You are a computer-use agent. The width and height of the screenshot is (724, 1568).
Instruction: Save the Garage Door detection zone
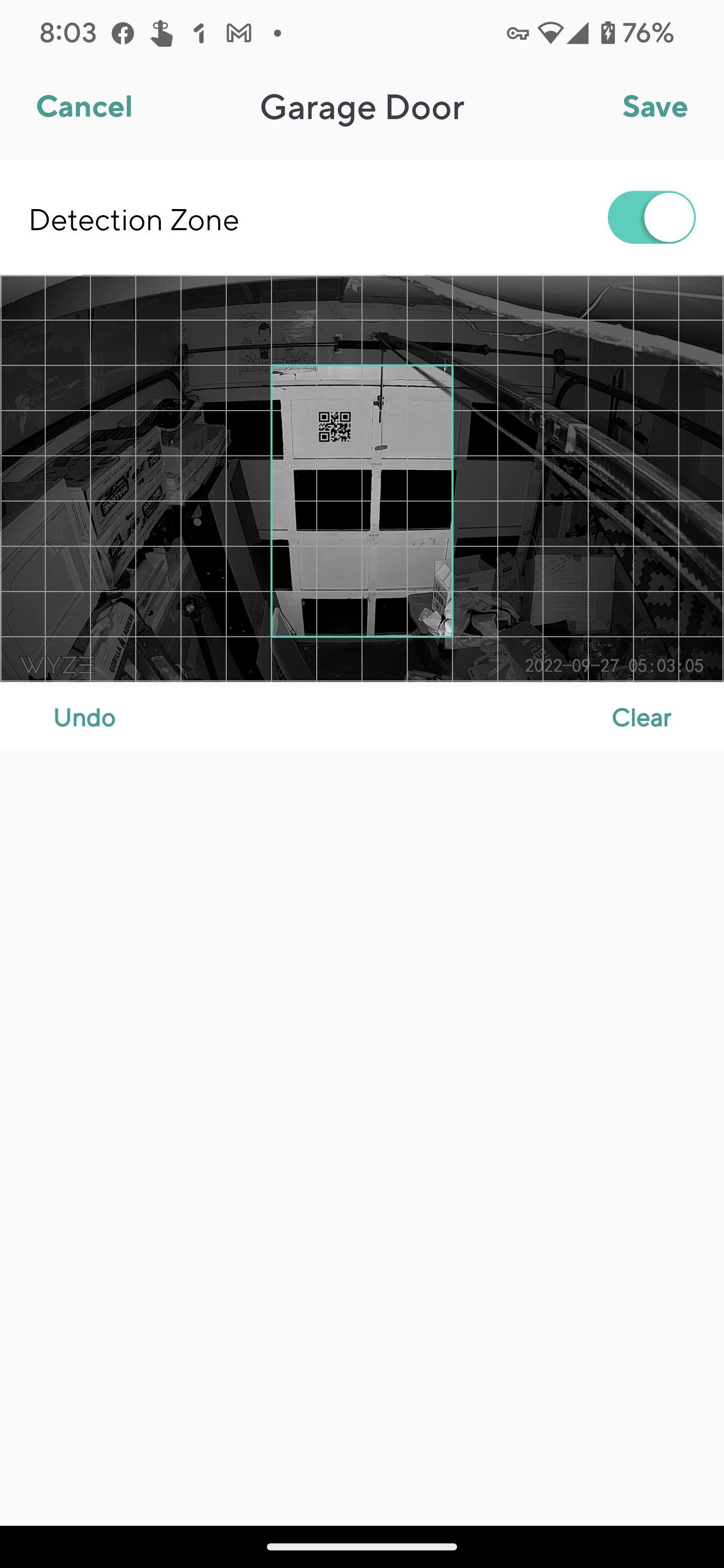[x=655, y=107]
